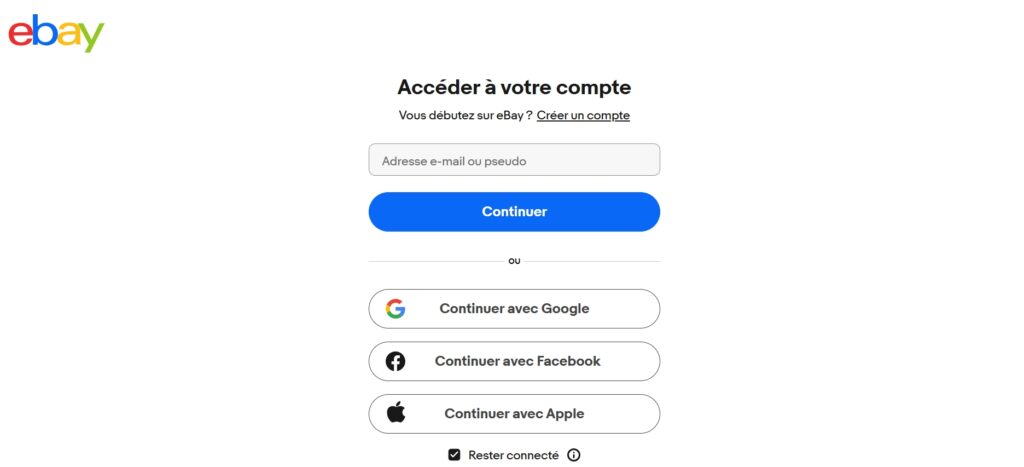Sign in with Continuer avec Google
Screen dimensions: 1024x467
[x=514, y=309]
